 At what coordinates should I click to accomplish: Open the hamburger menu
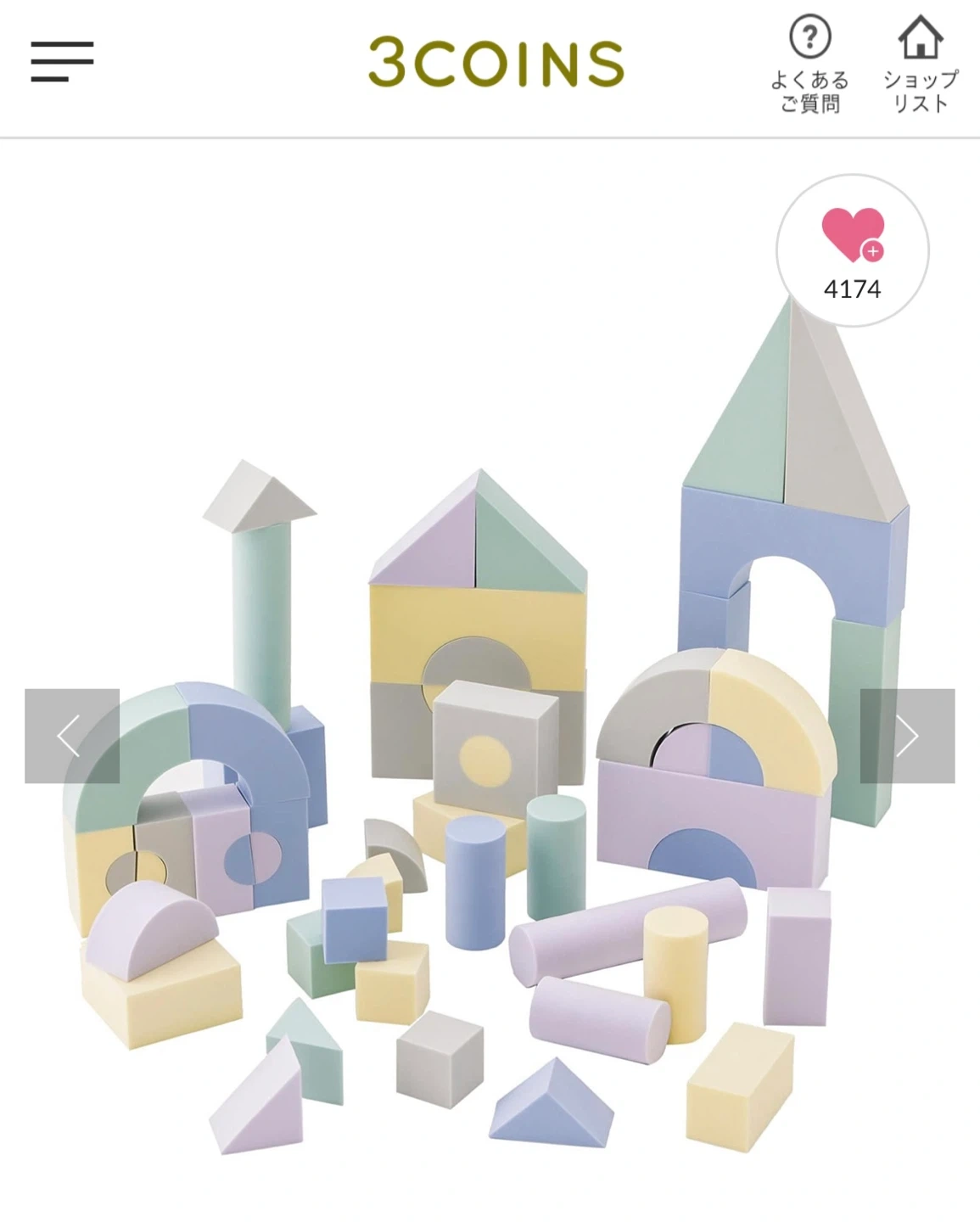pyautogui.click(x=62, y=62)
